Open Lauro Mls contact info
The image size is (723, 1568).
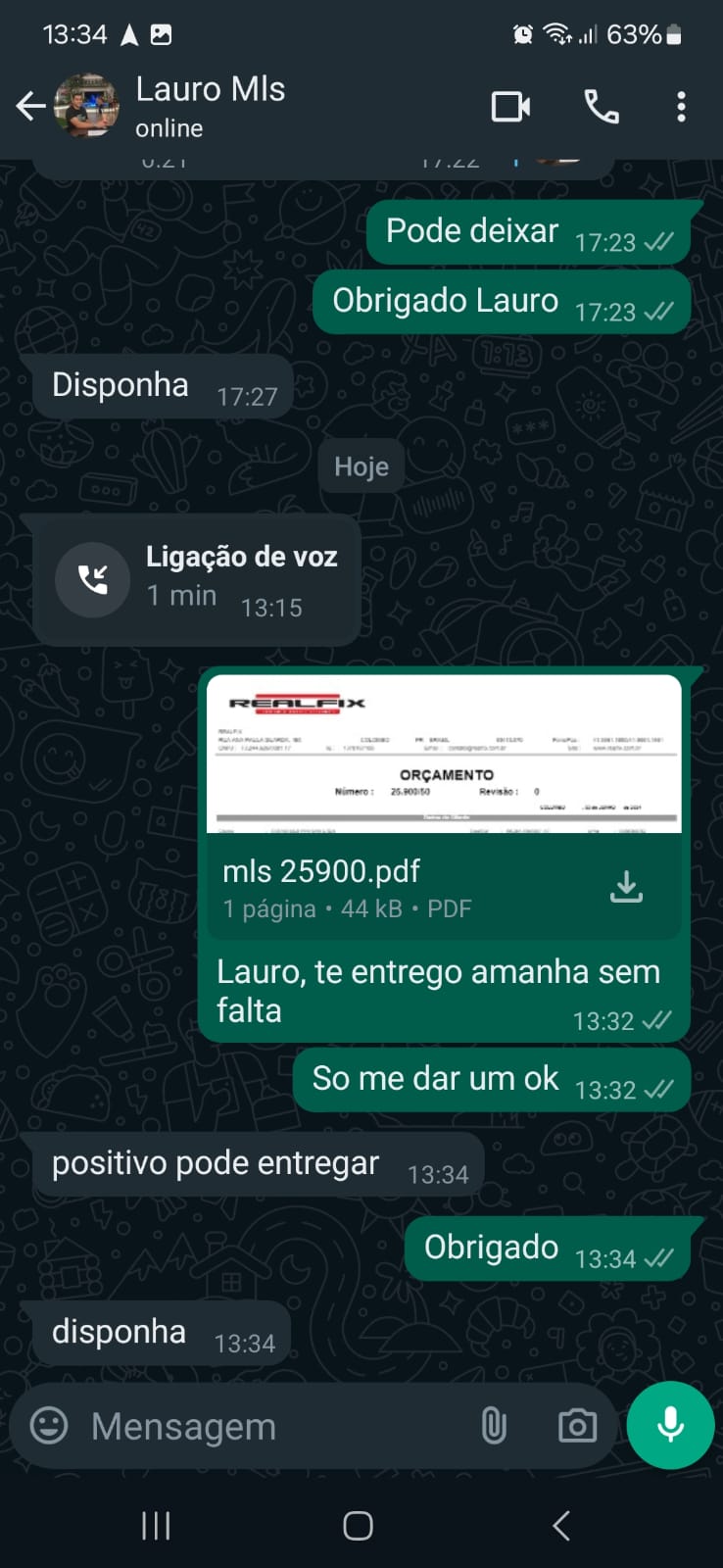210,106
